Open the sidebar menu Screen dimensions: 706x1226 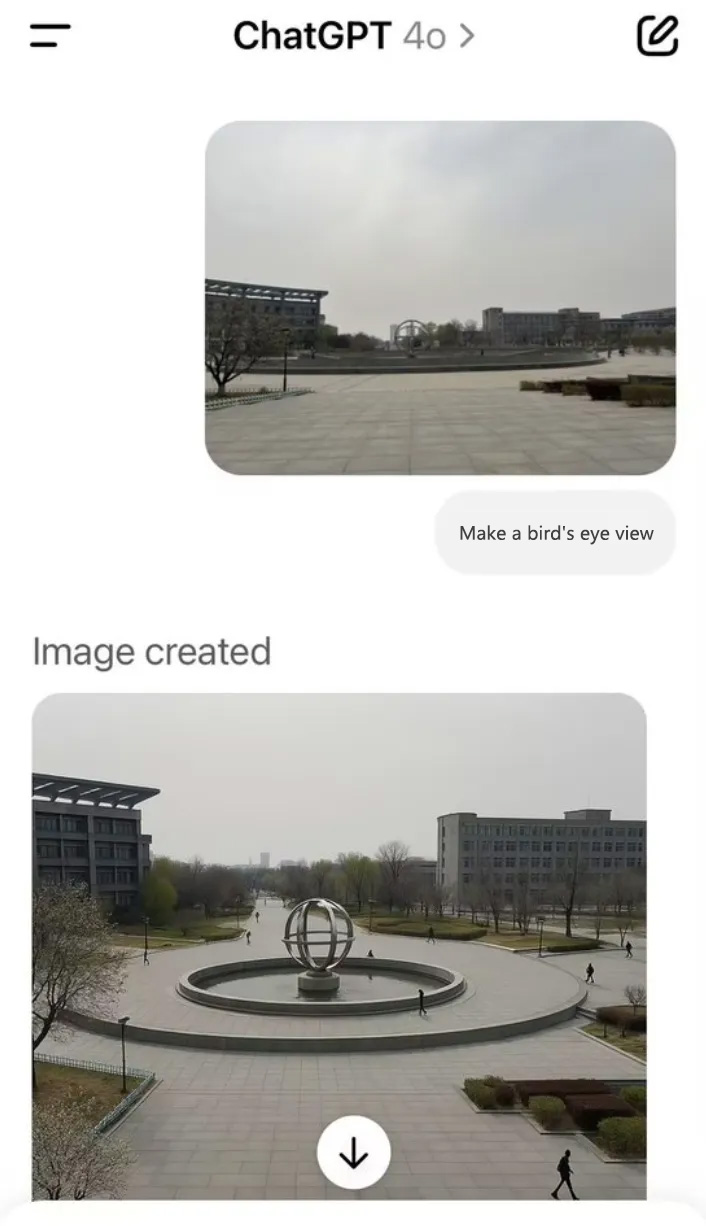(50, 36)
